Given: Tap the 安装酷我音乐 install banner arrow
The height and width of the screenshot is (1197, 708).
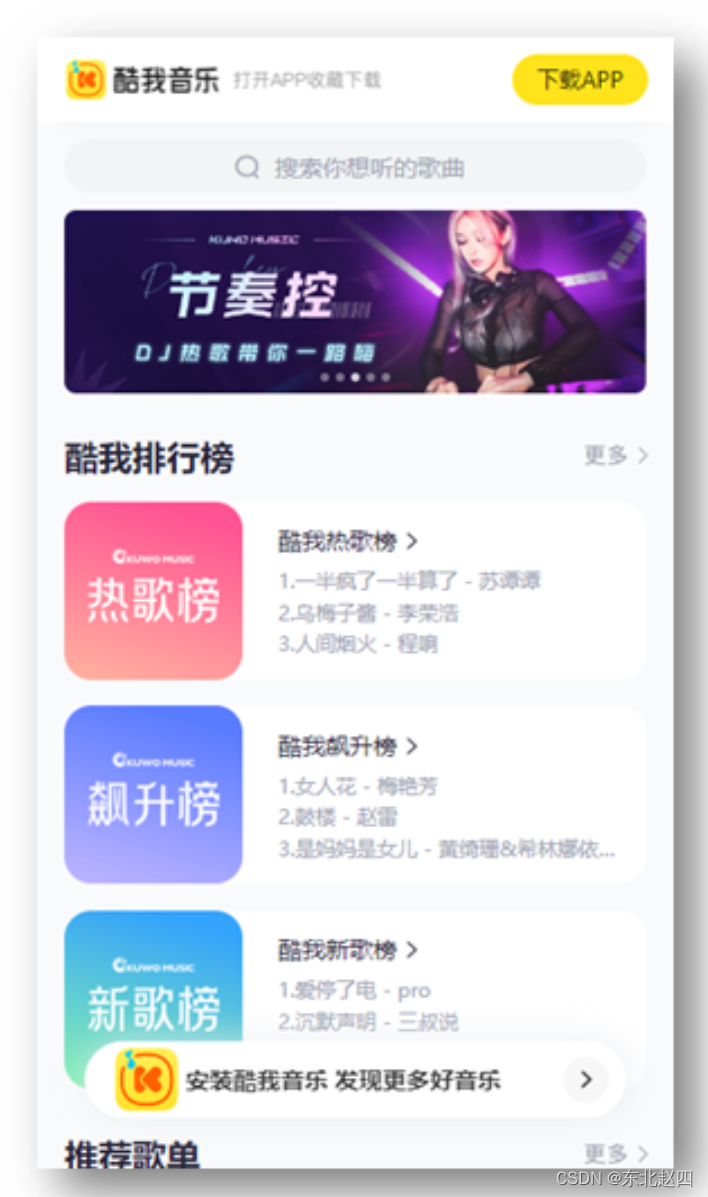Looking at the screenshot, I should [586, 1079].
